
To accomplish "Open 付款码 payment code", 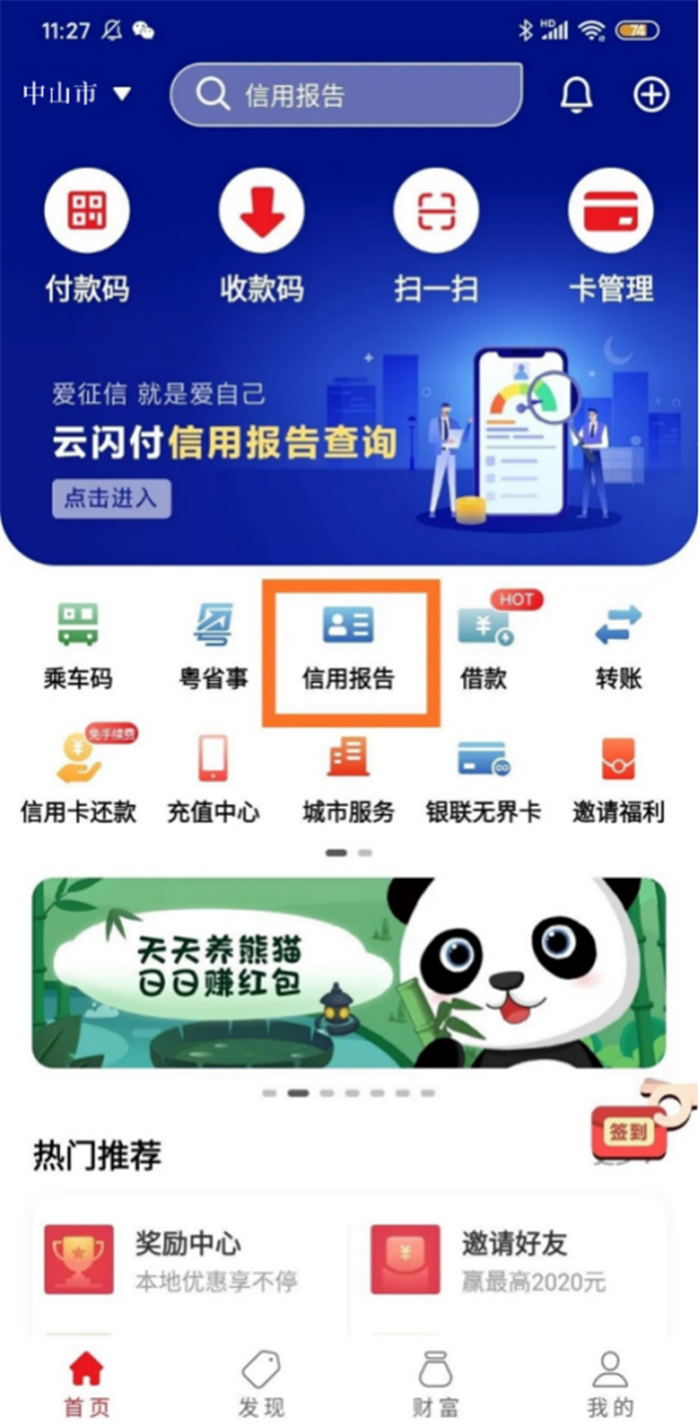I will tap(87, 238).
